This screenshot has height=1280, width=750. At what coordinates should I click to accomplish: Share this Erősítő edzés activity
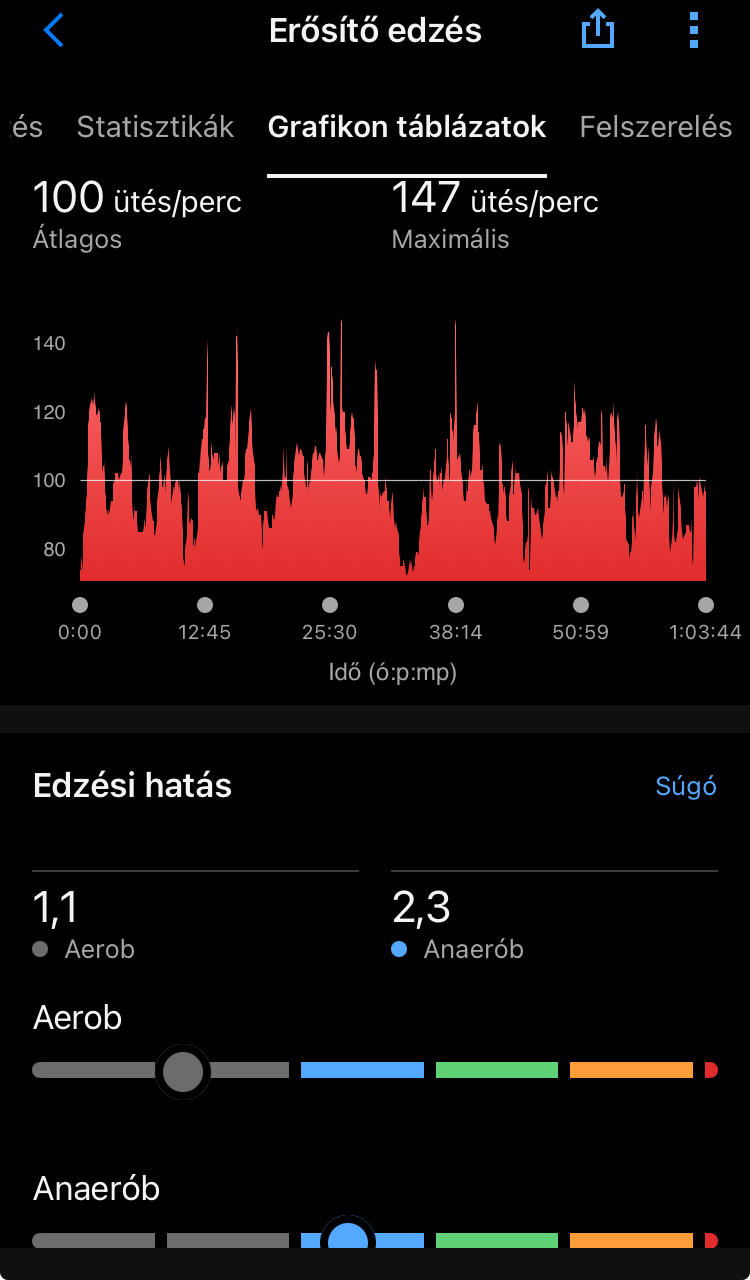click(597, 31)
